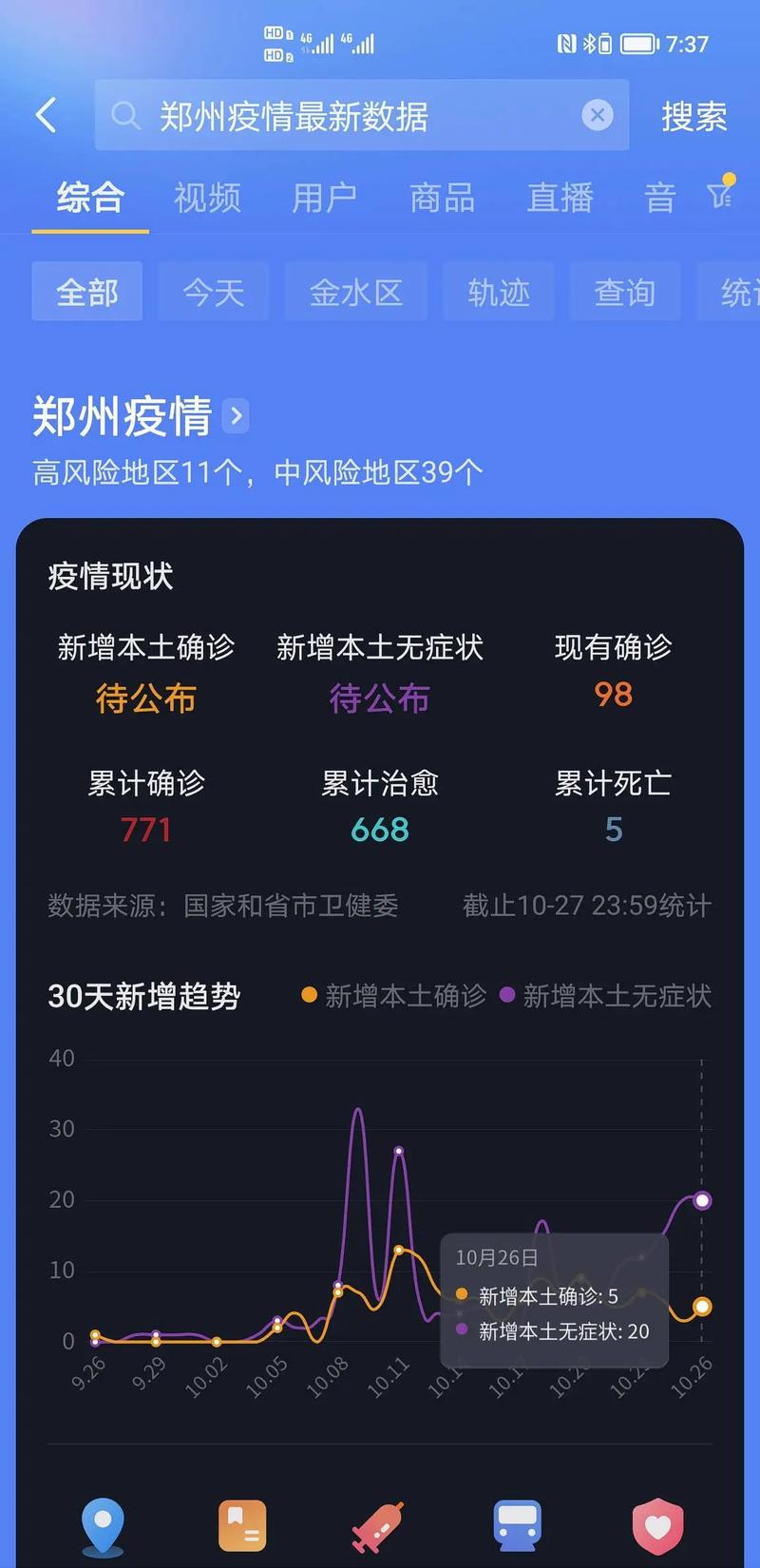
Task: Open the search filter funnel icon
Action: coord(720,195)
